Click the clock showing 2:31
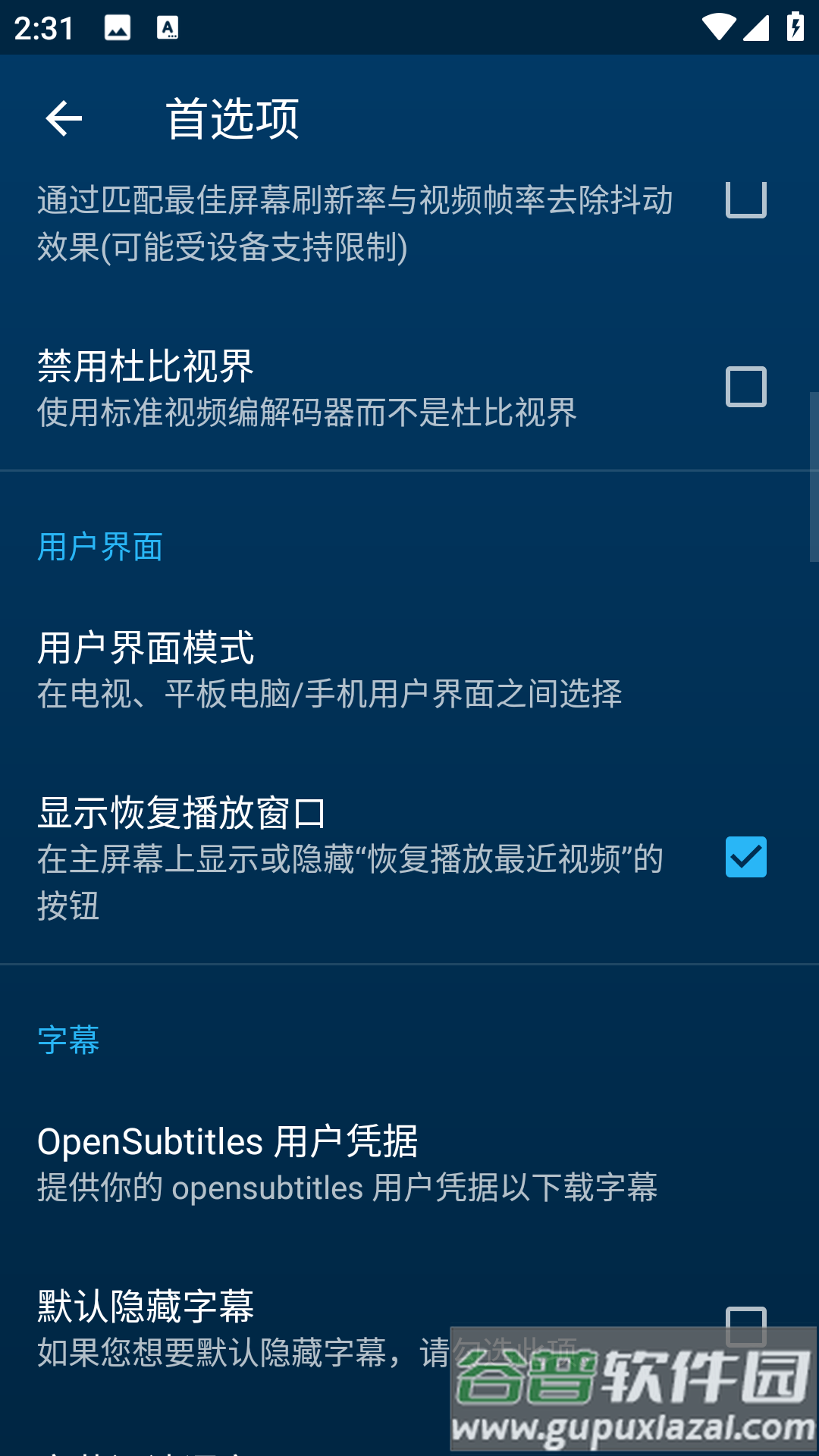The width and height of the screenshot is (819, 1456). tap(42, 30)
